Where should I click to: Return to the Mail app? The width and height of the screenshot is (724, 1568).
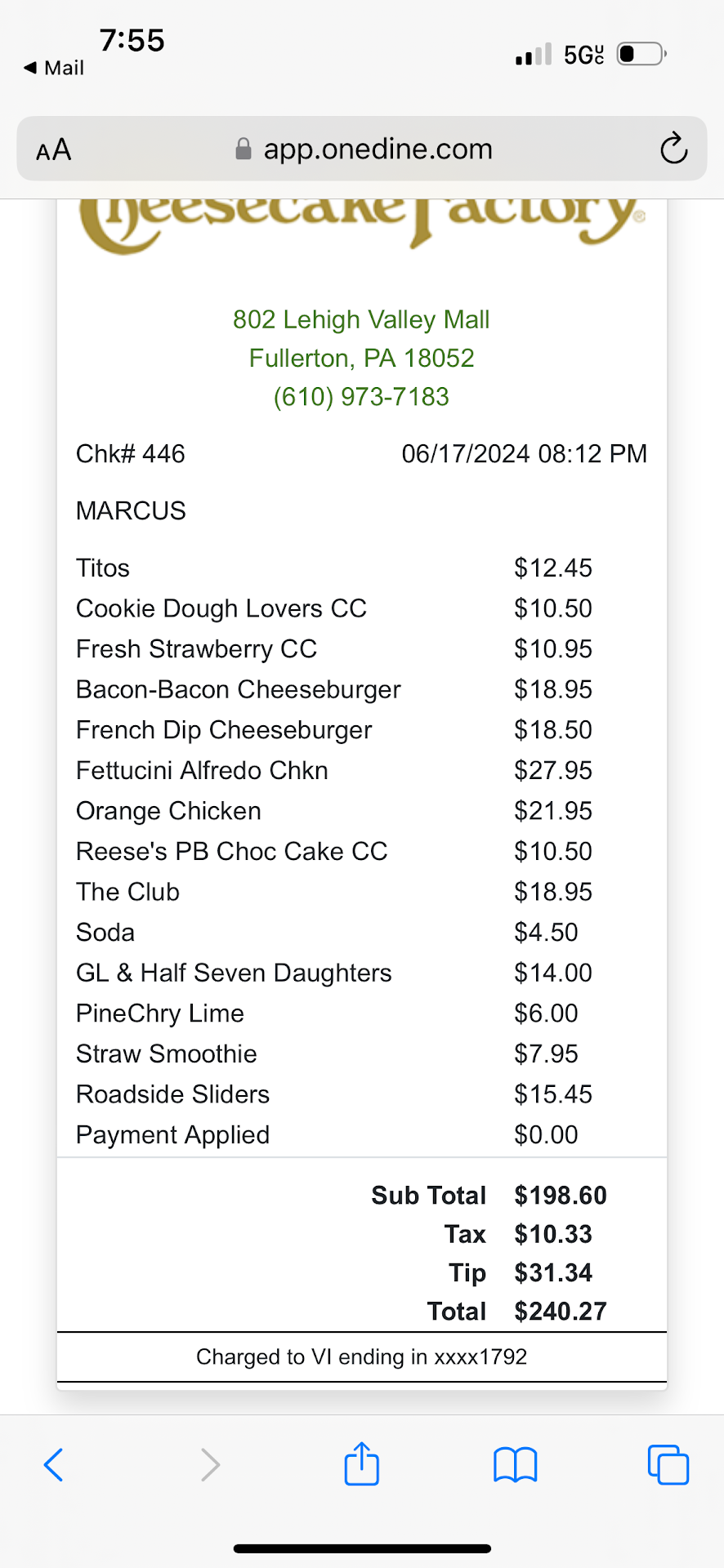click(54, 68)
